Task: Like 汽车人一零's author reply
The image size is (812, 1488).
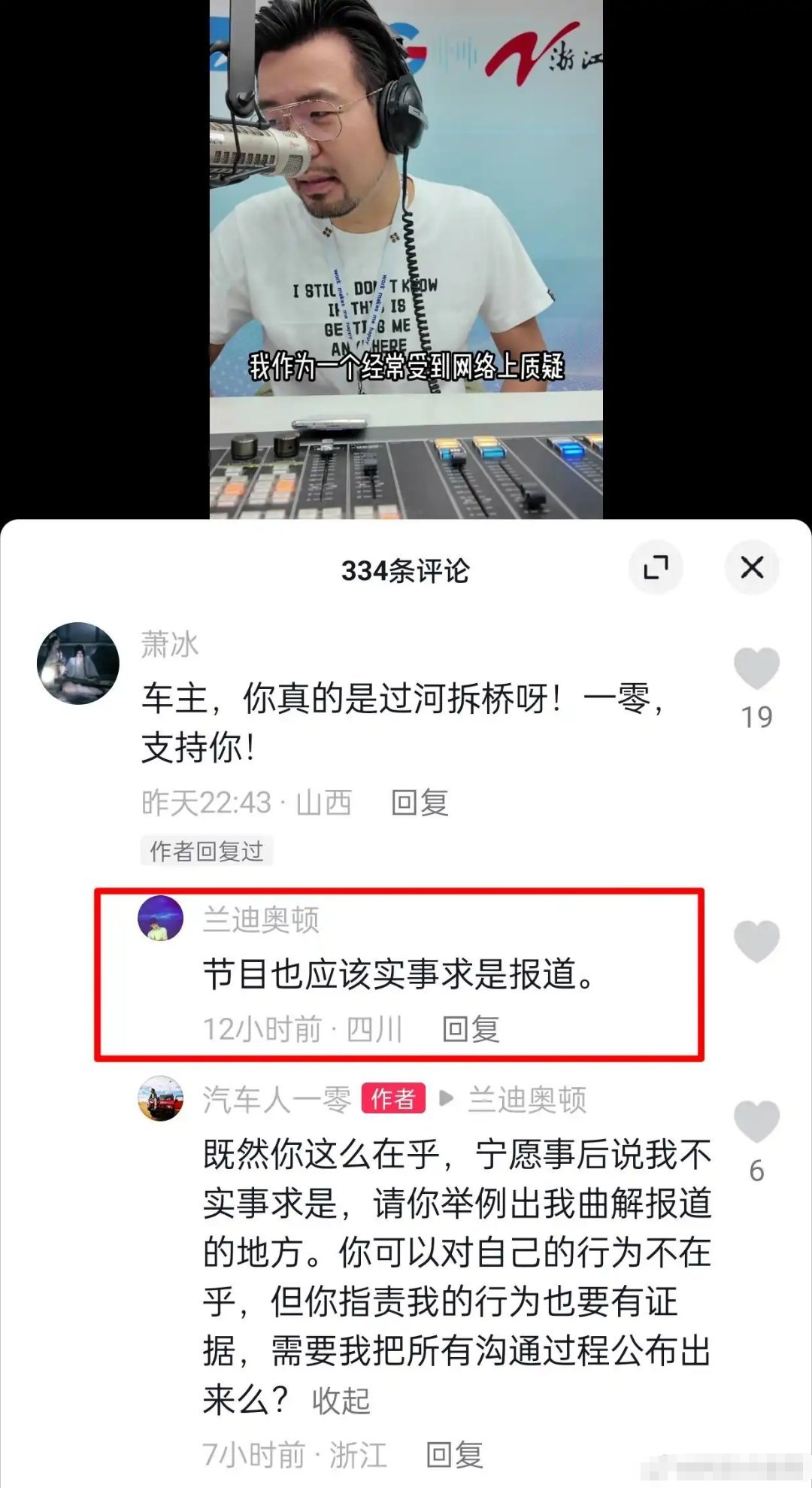Action: 756,1121
